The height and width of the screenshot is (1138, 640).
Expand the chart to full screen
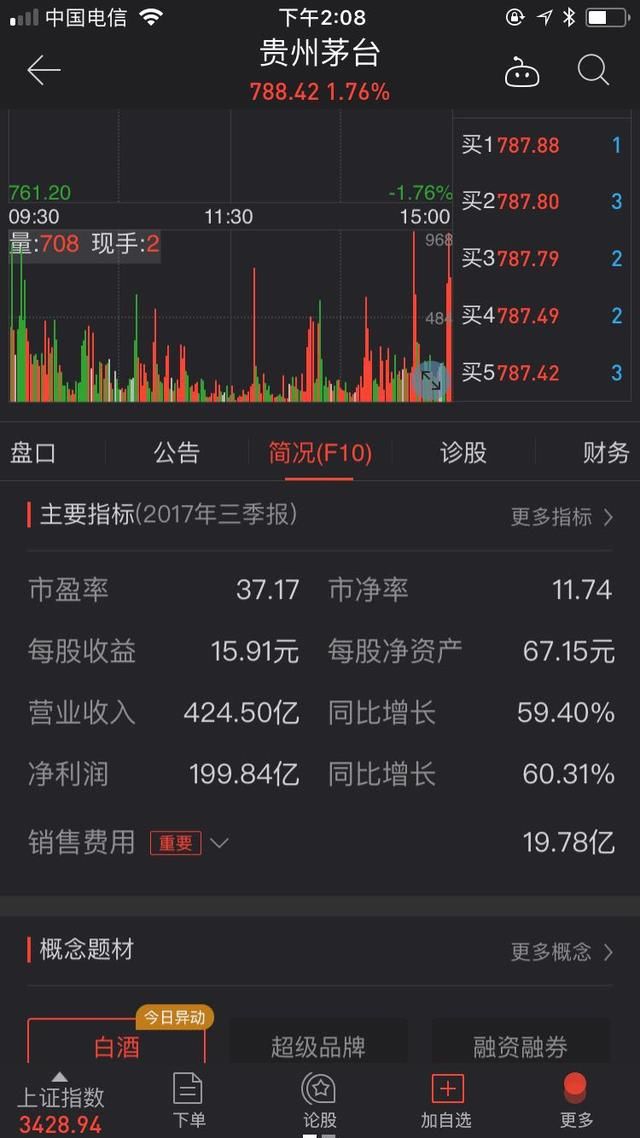(x=431, y=380)
